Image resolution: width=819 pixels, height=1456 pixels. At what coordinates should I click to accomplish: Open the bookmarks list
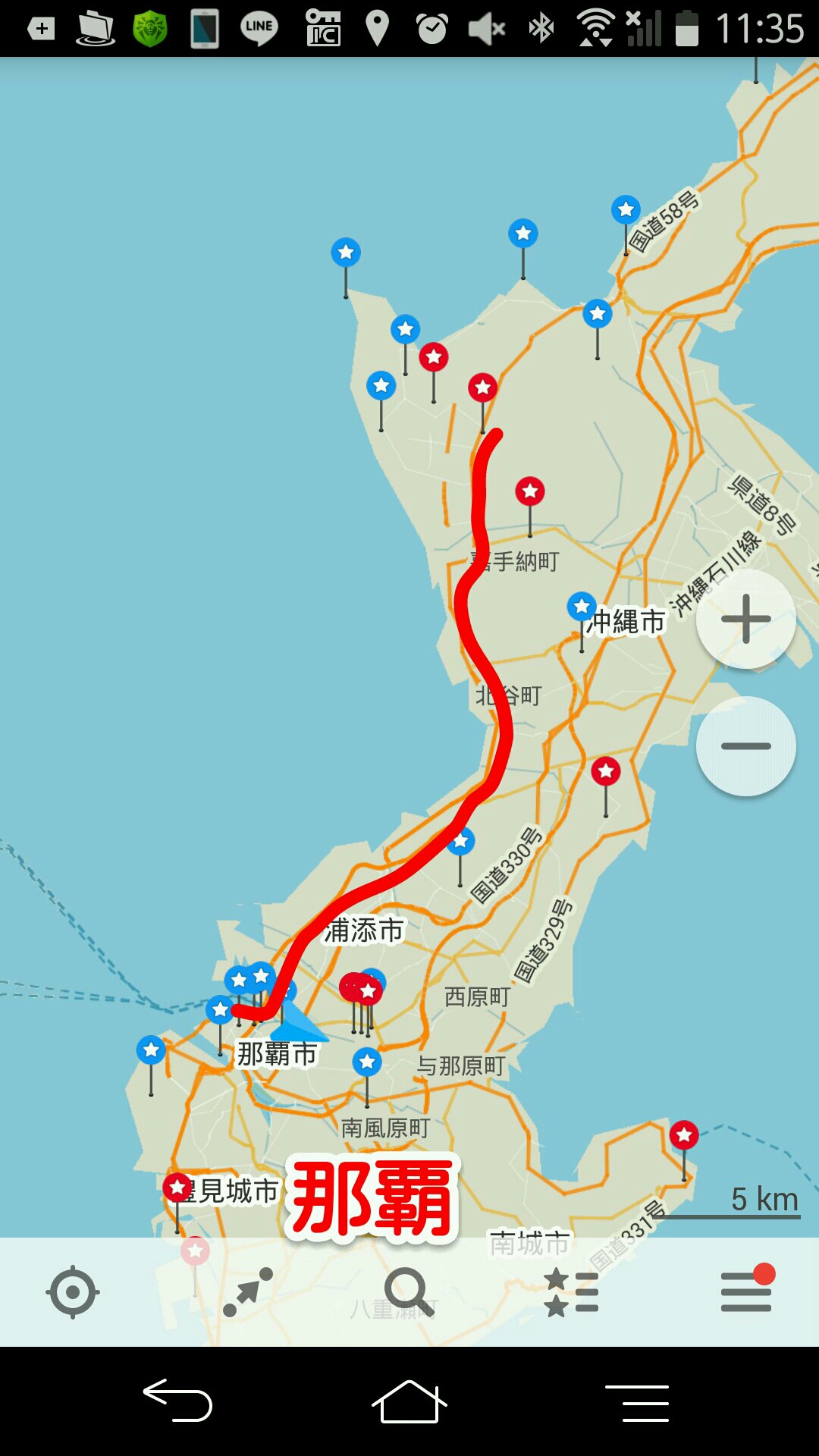click(x=572, y=1291)
